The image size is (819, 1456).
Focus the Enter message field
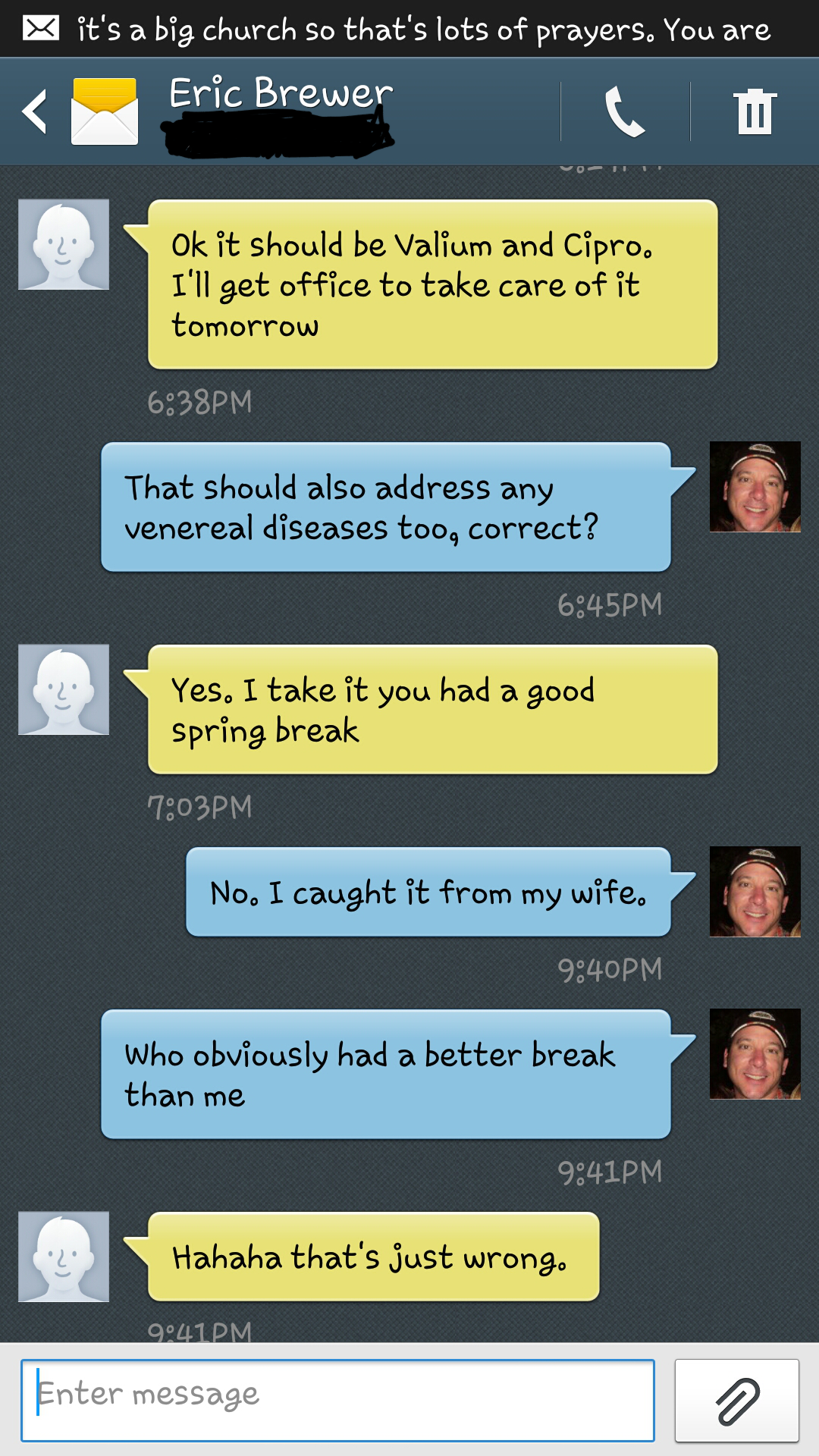(x=337, y=1400)
